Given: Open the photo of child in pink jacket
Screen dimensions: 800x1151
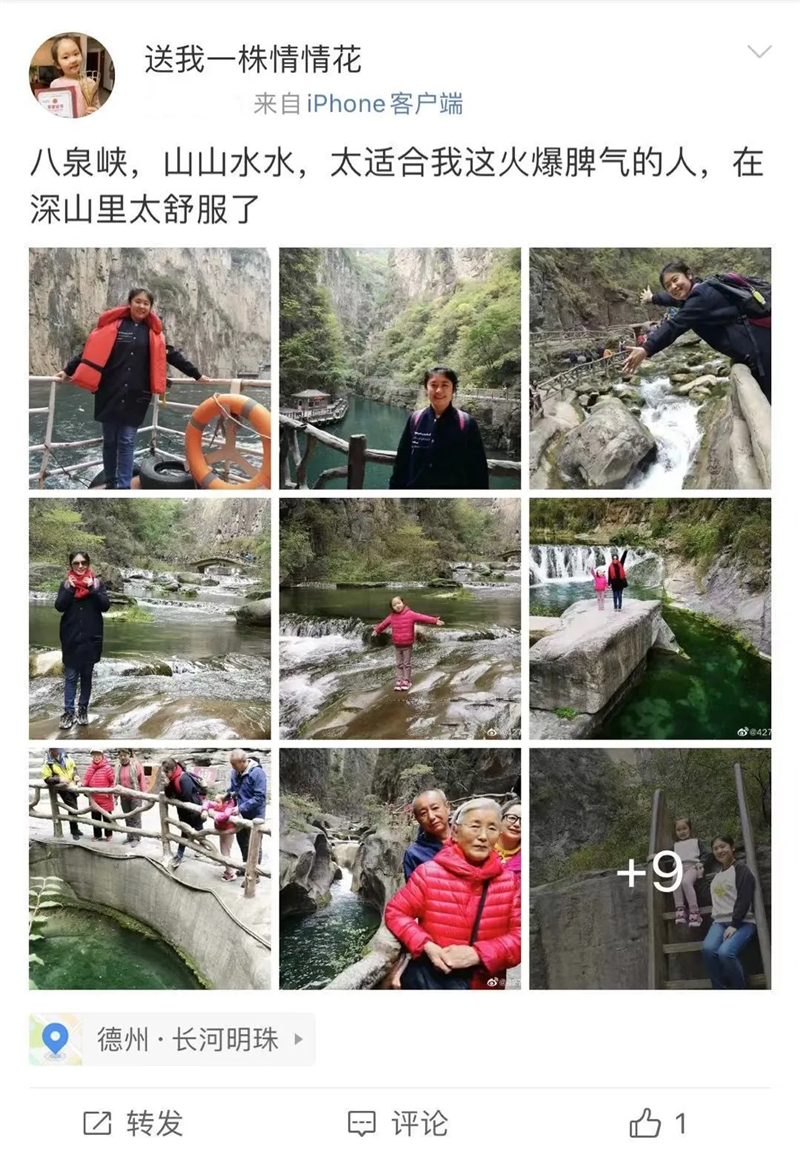Looking at the screenshot, I should pos(400,618).
